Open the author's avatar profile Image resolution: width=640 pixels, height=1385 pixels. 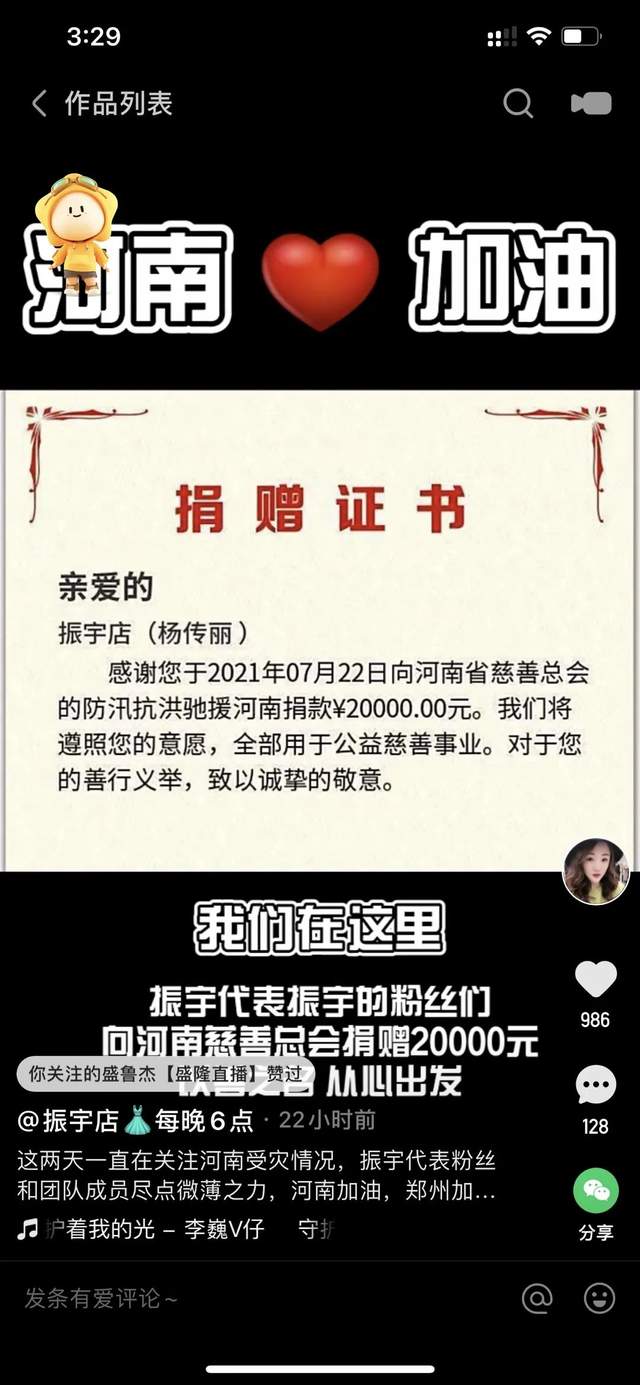[596, 871]
